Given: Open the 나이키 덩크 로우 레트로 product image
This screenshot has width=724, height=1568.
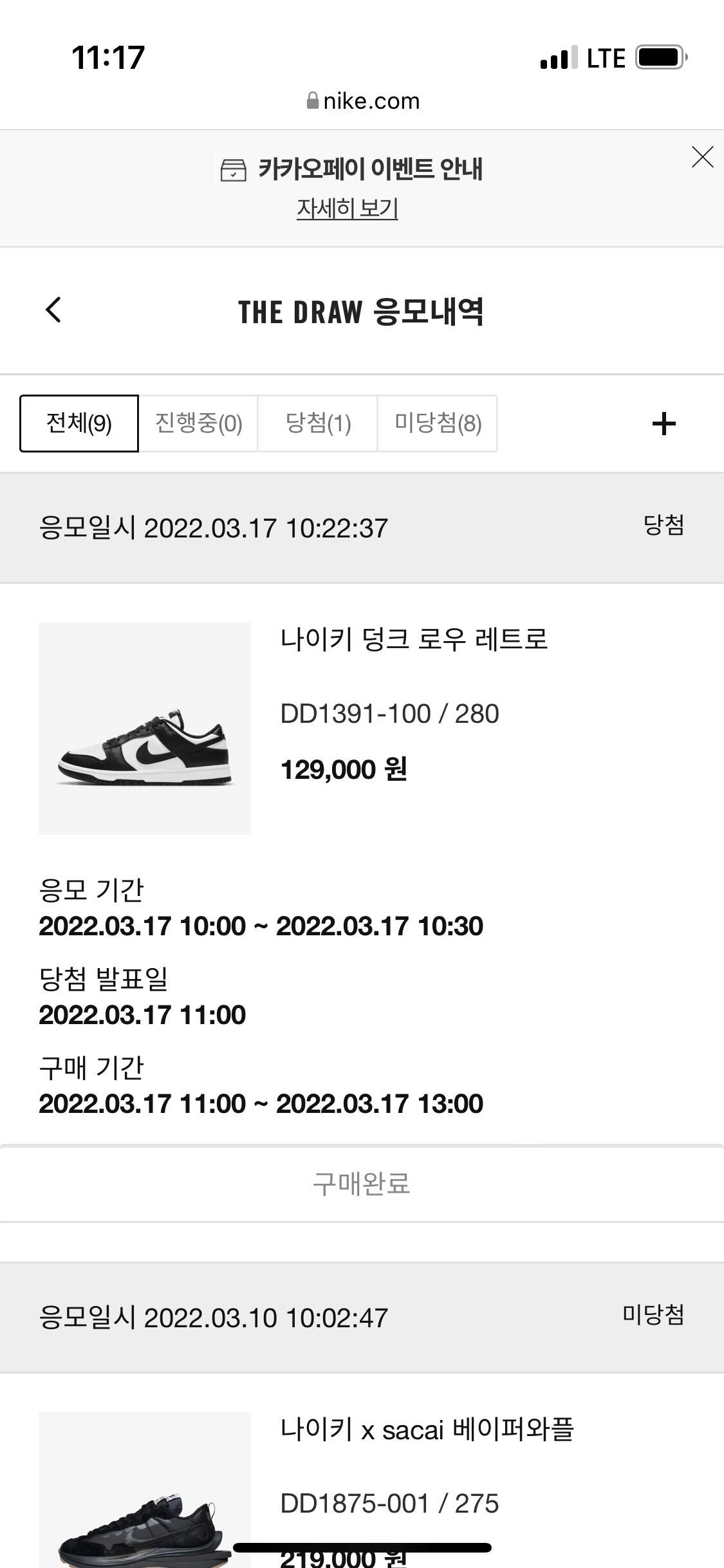Looking at the screenshot, I should point(145,728).
